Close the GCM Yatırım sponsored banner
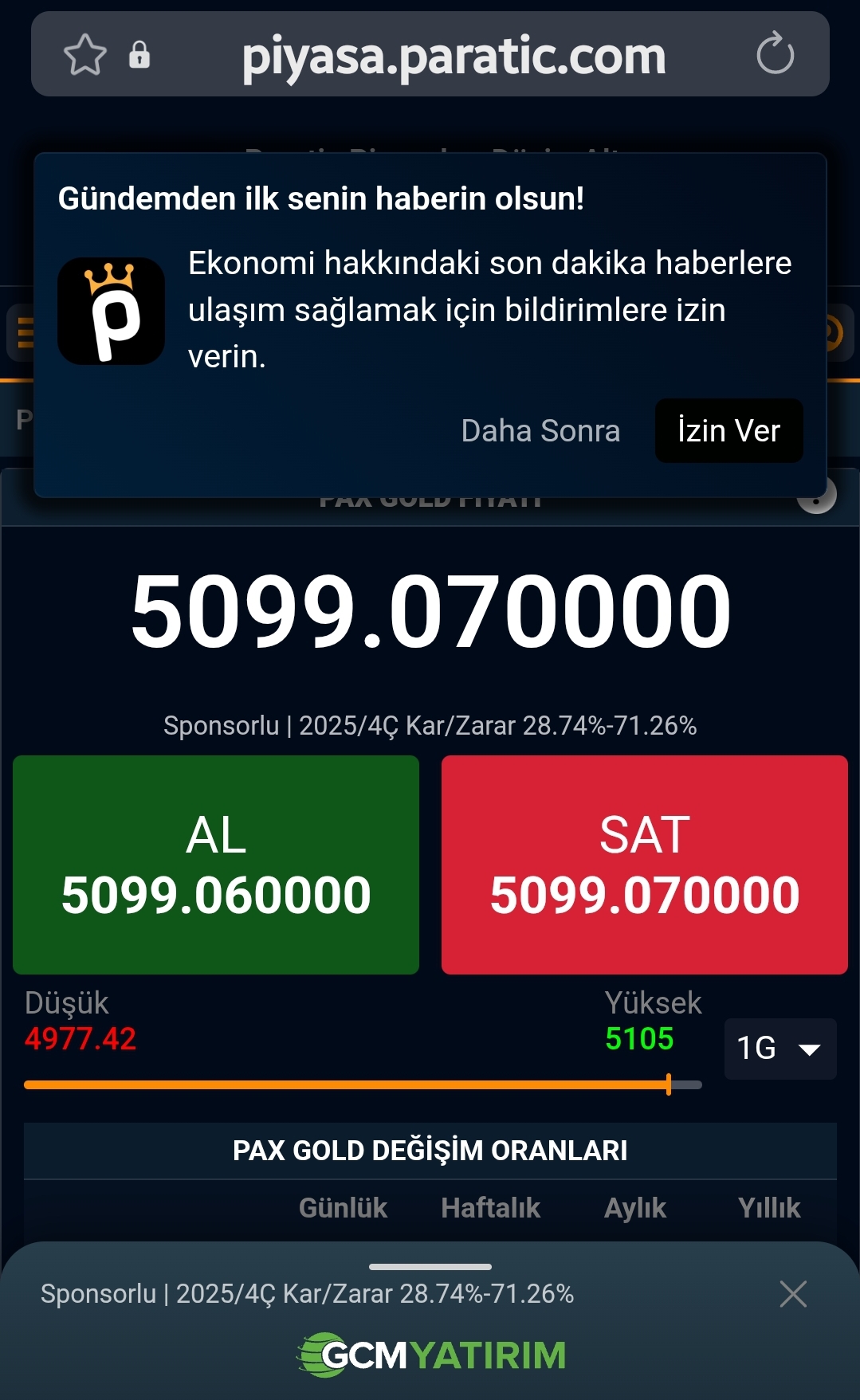The image size is (860, 1400). tap(793, 1294)
